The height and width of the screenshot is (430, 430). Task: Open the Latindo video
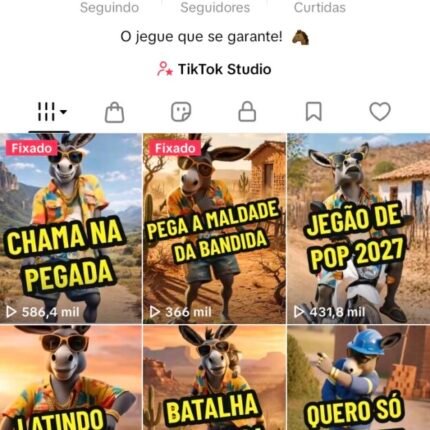[71, 378]
